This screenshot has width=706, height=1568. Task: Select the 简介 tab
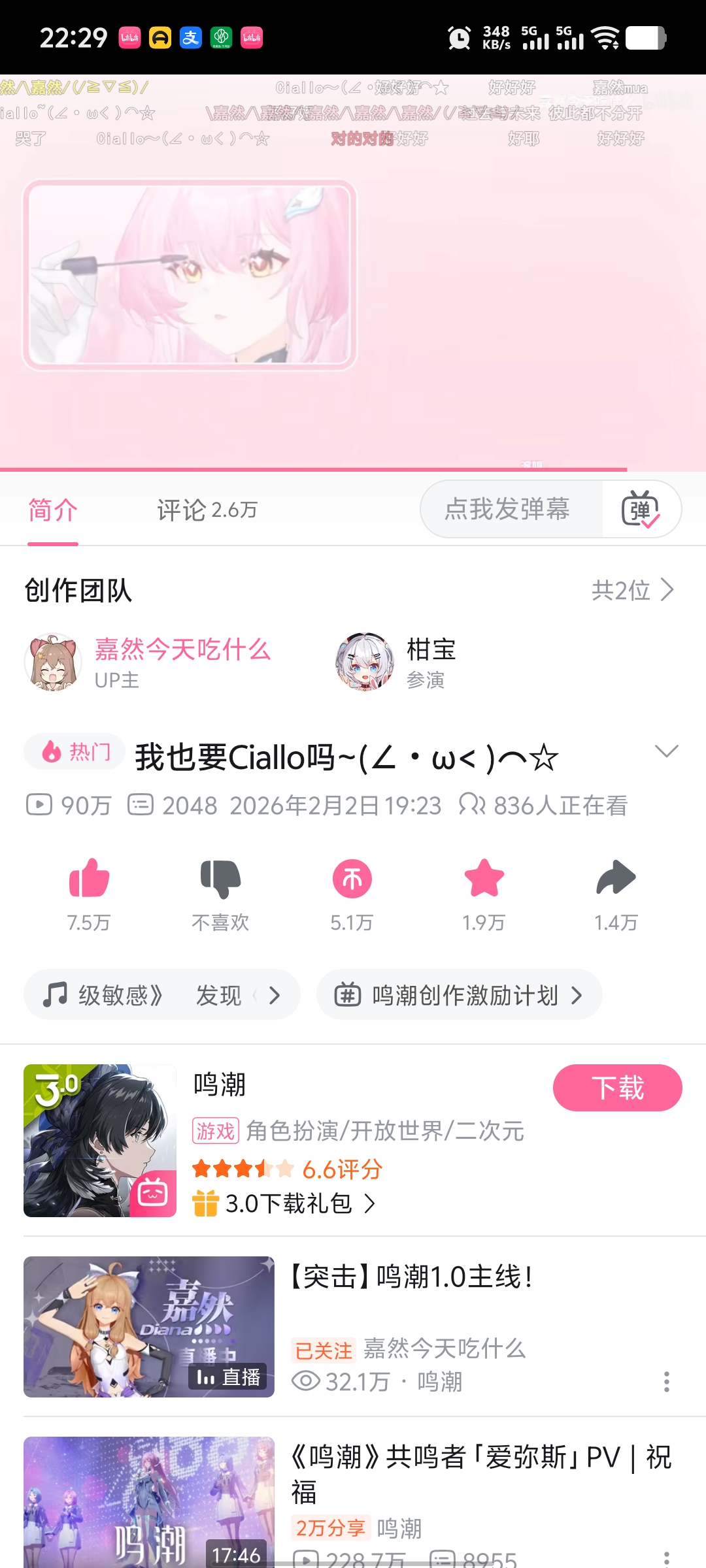[x=53, y=510]
